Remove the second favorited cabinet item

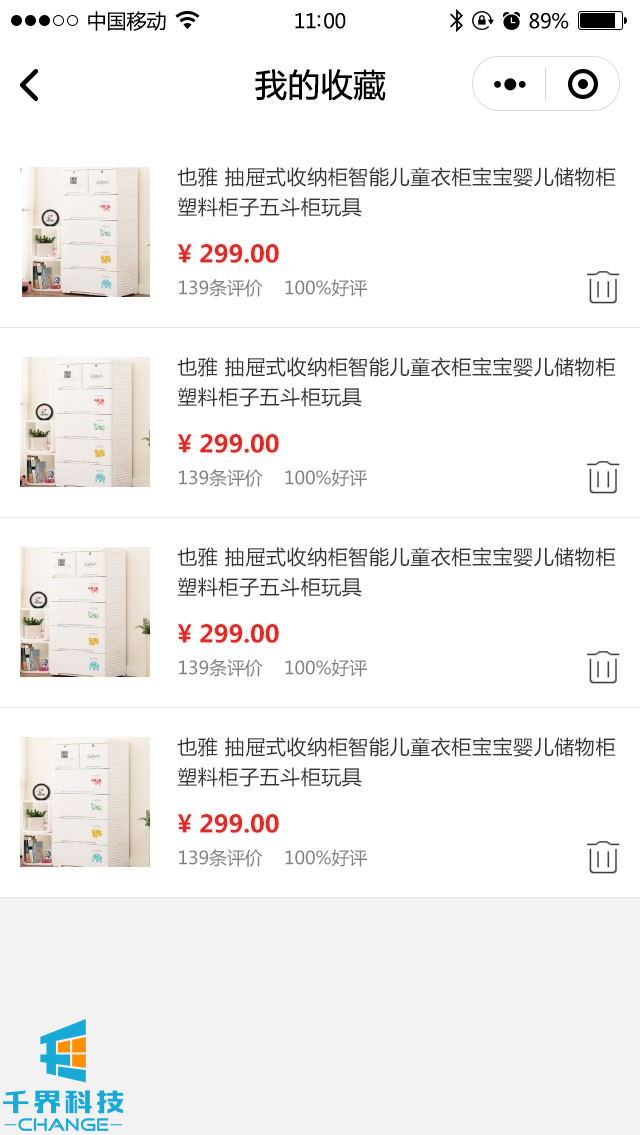[x=602, y=477]
